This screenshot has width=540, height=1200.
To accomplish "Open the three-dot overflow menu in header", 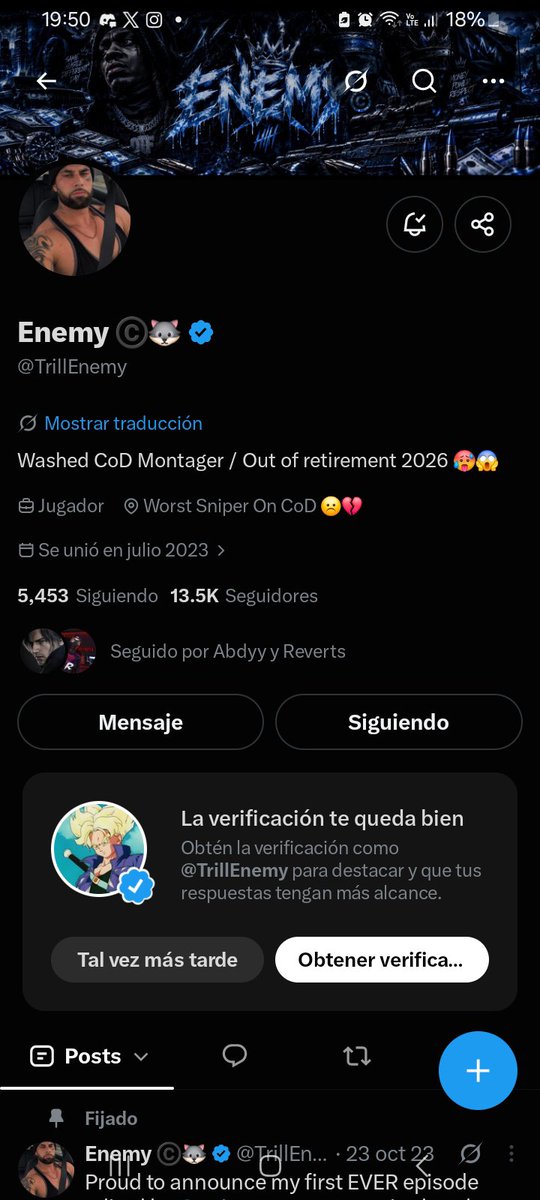I will 493,81.
